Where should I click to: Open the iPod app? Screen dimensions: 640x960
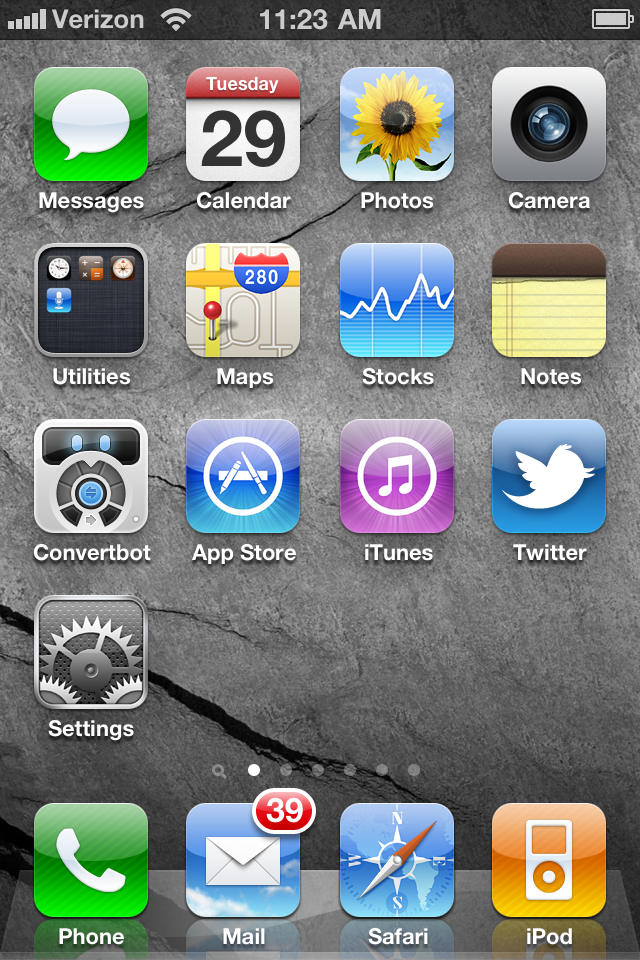[x=549, y=860]
